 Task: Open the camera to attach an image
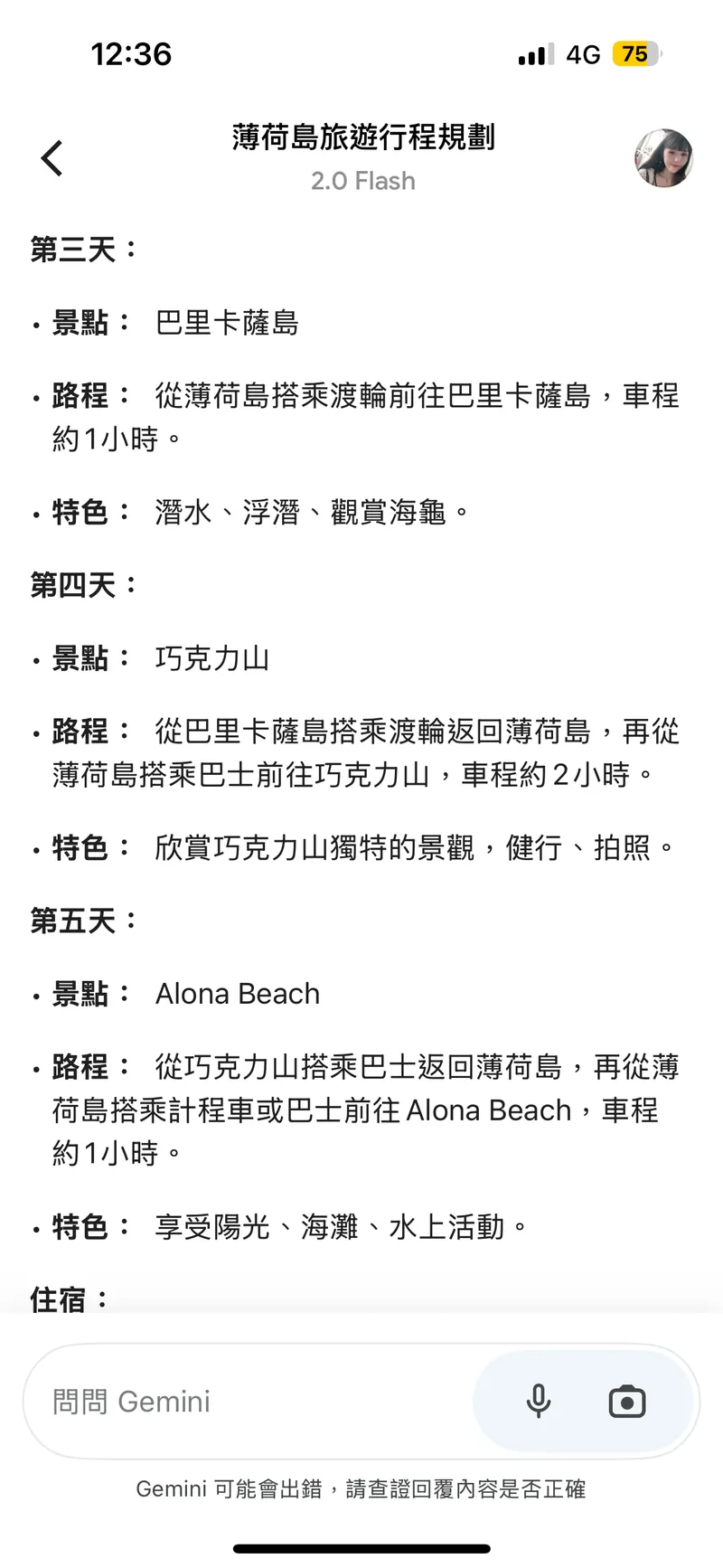(x=626, y=1401)
